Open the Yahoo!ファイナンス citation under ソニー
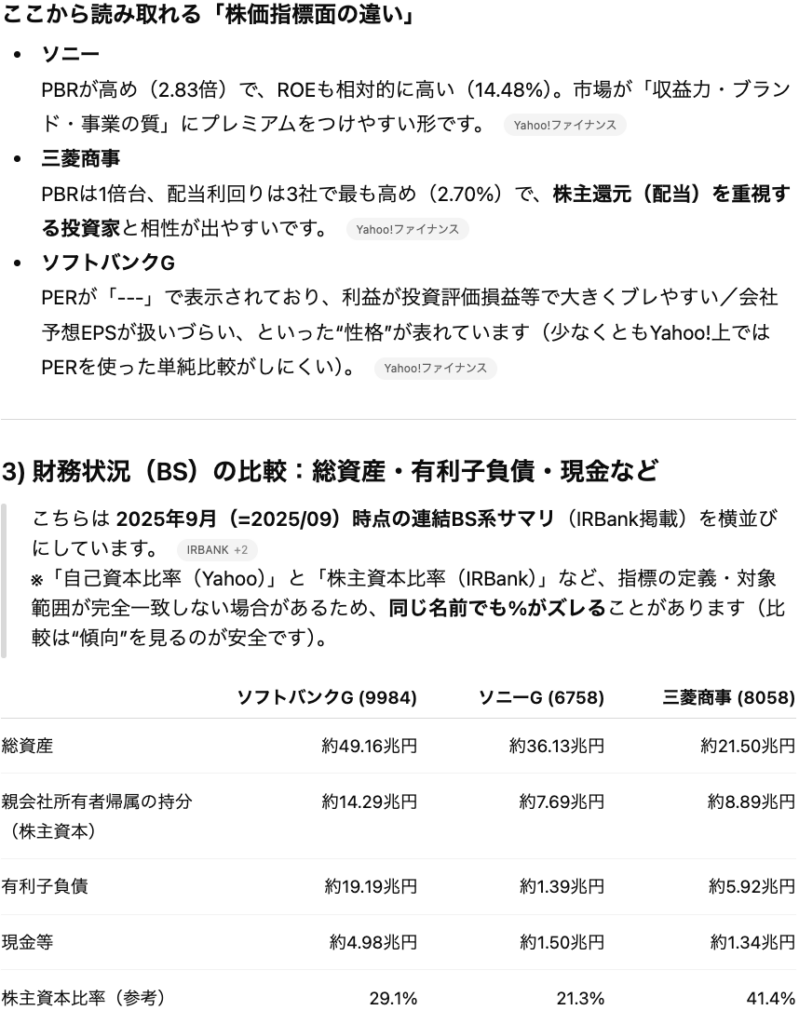The width and height of the screenshot is (799, 1024). 565,125
